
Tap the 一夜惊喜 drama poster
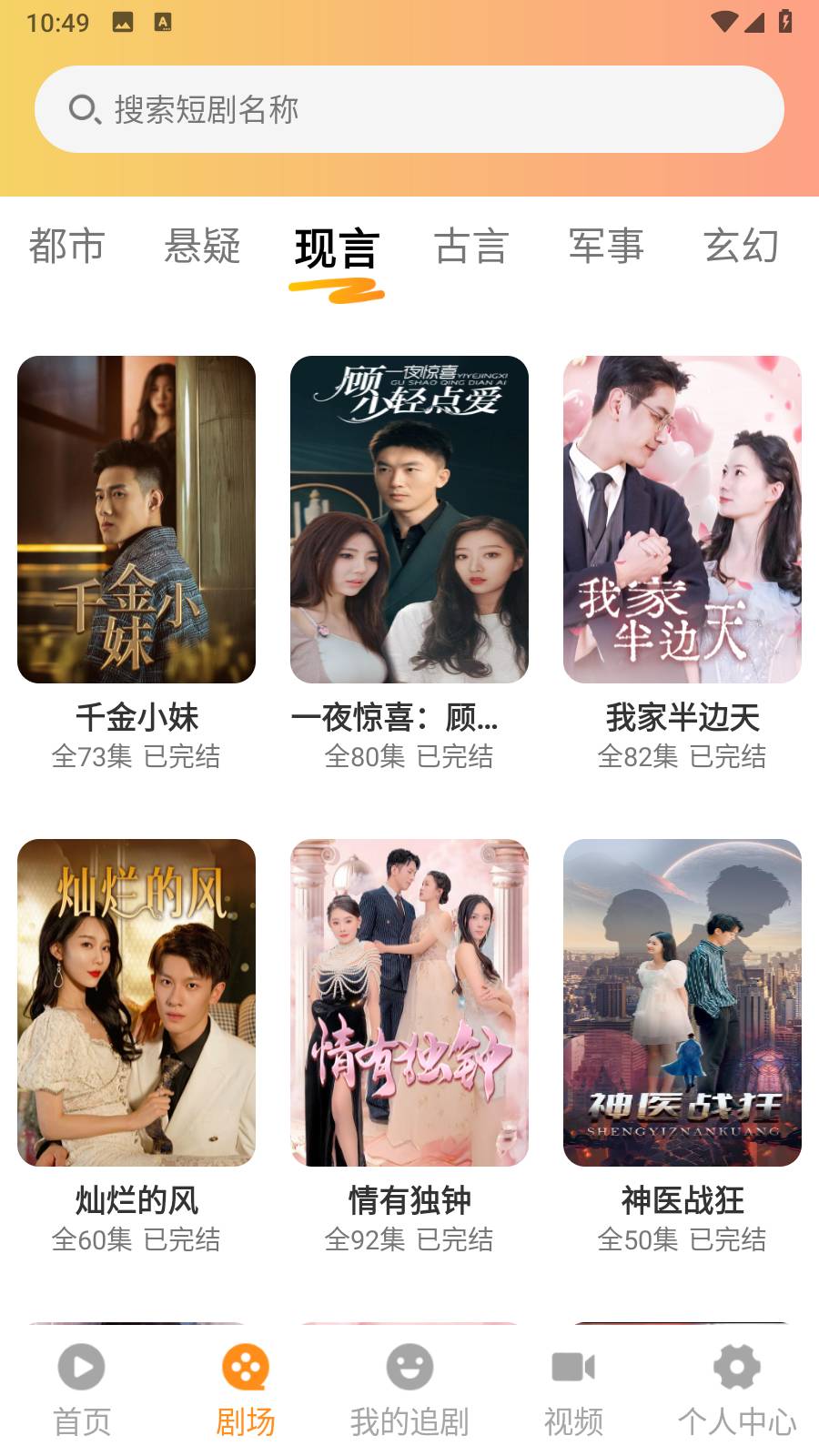[409, 521]
